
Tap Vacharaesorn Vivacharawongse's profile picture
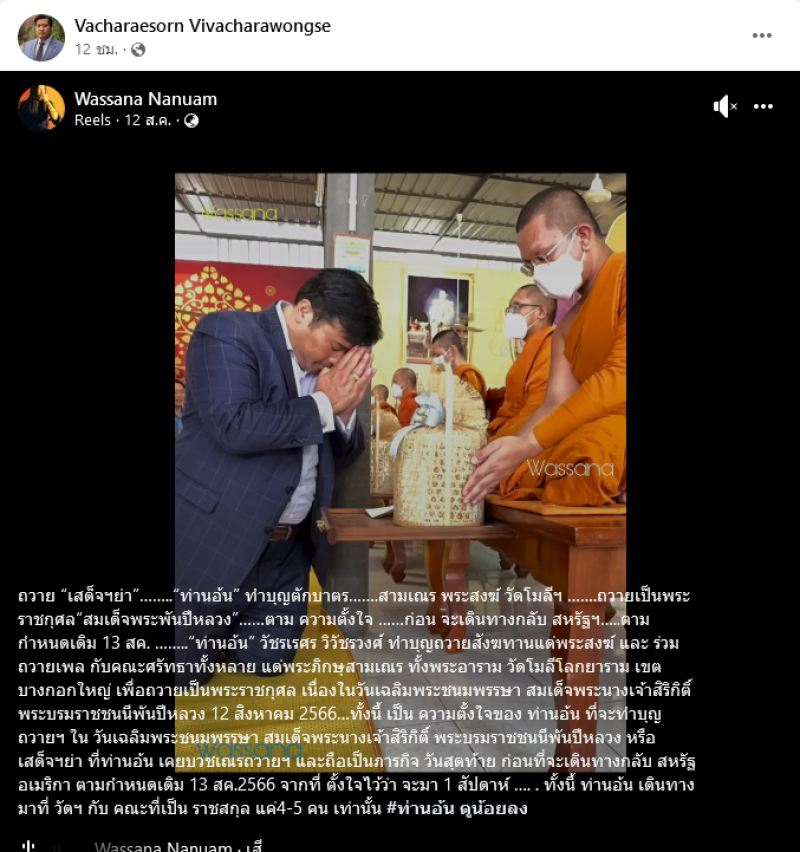(41, 37)
